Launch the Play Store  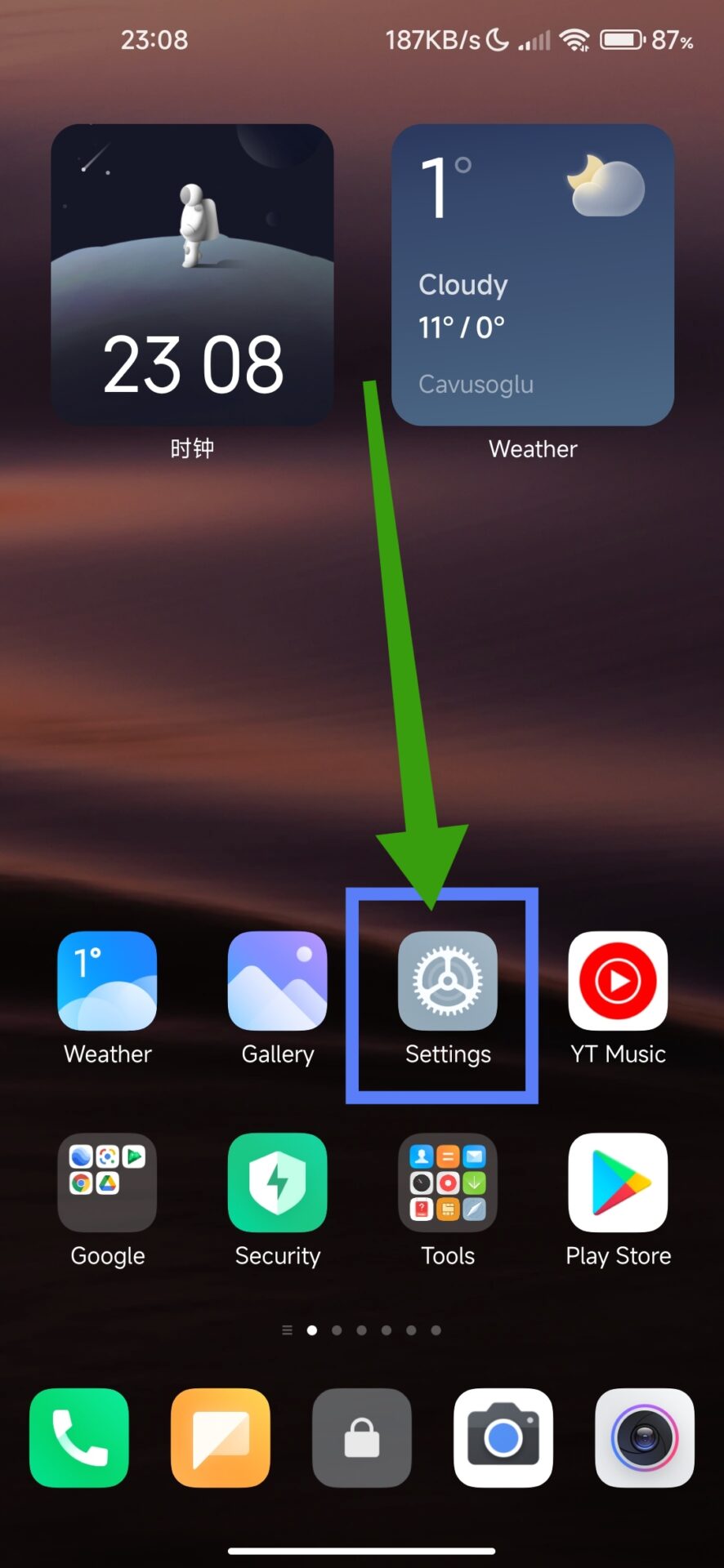[618, 1183]
